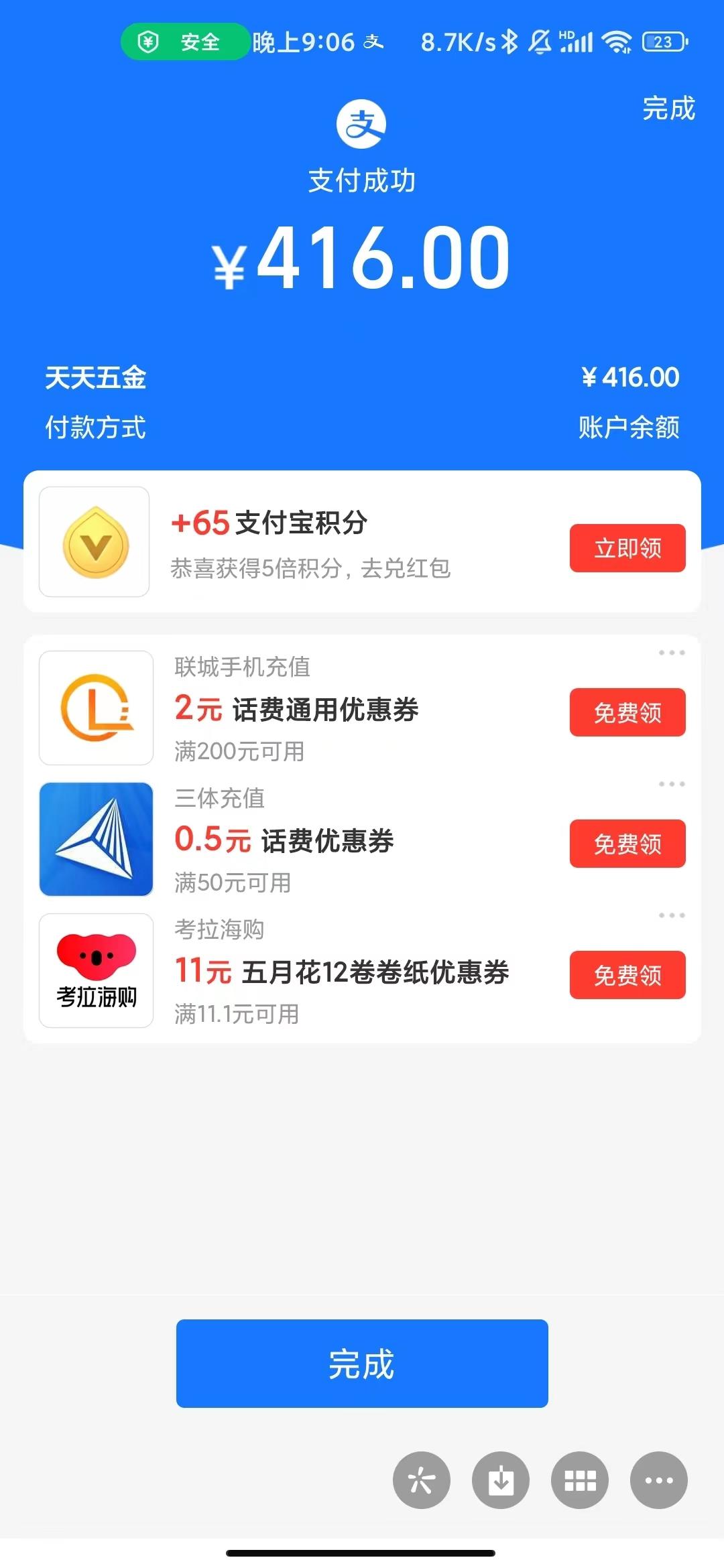Open the 支付宝积分 reward card

tap(362, 541)
